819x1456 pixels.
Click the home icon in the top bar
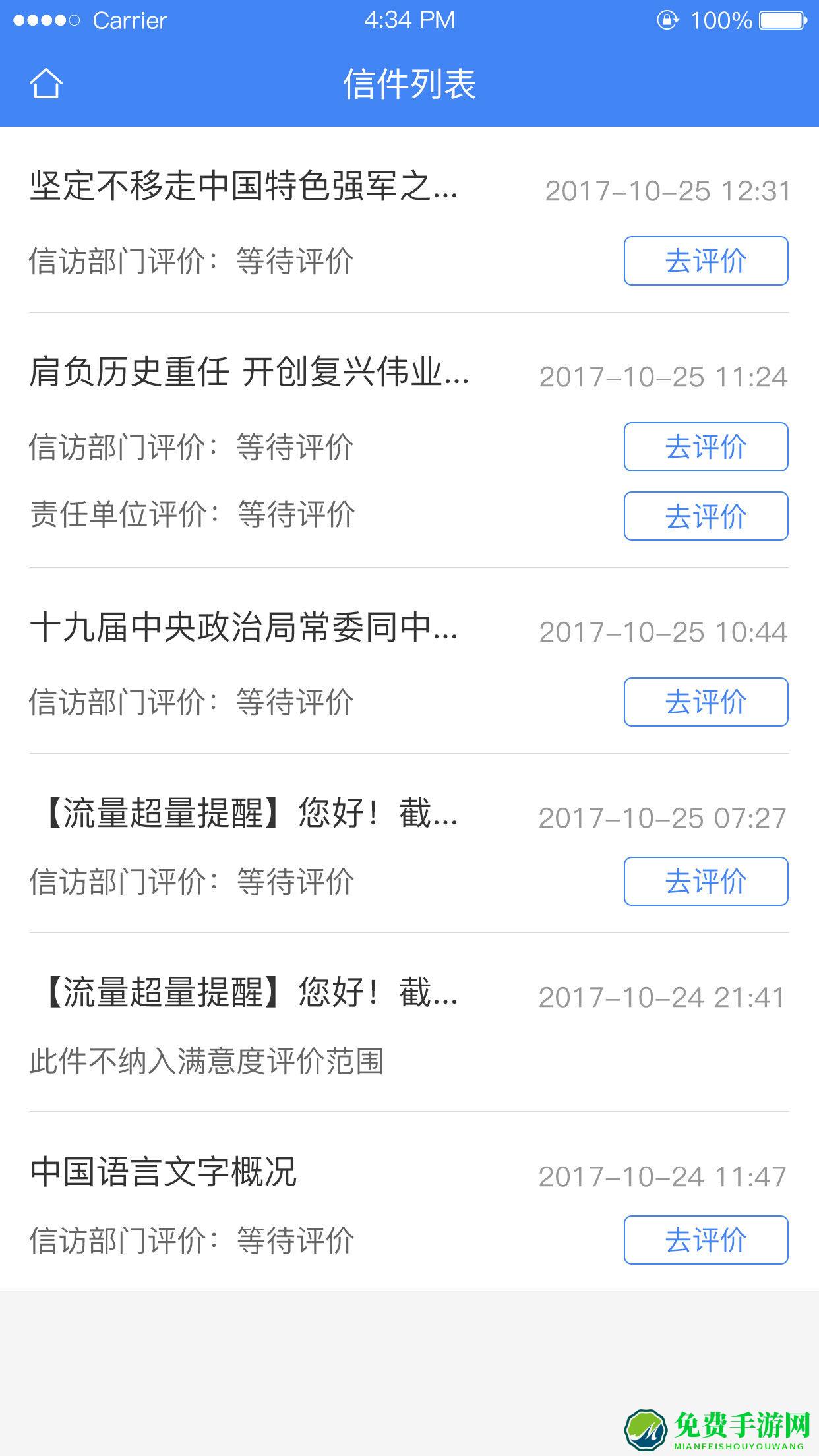point(47,84)
